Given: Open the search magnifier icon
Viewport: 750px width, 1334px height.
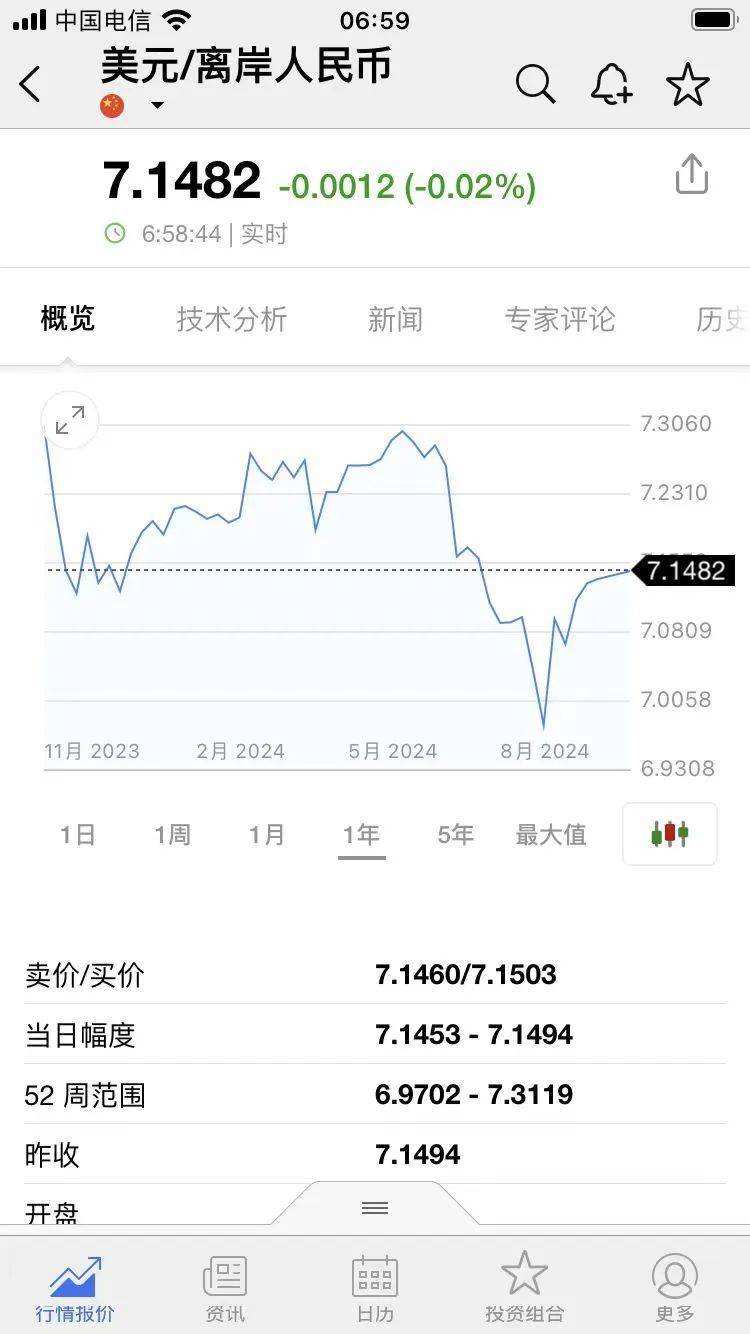Looking at the screenshot, I should point(537,84).
